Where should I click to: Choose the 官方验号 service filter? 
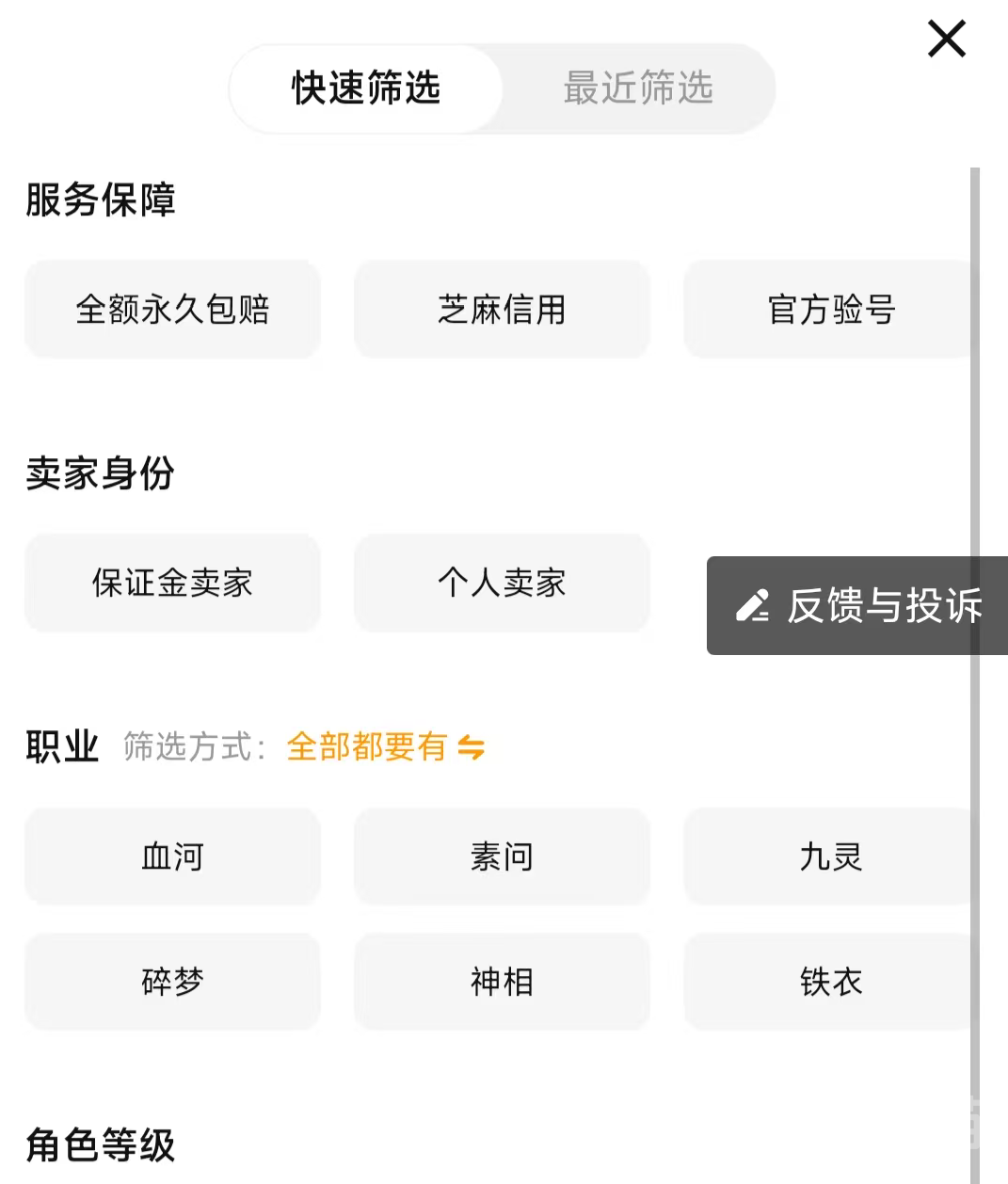[x=830, y=310]
